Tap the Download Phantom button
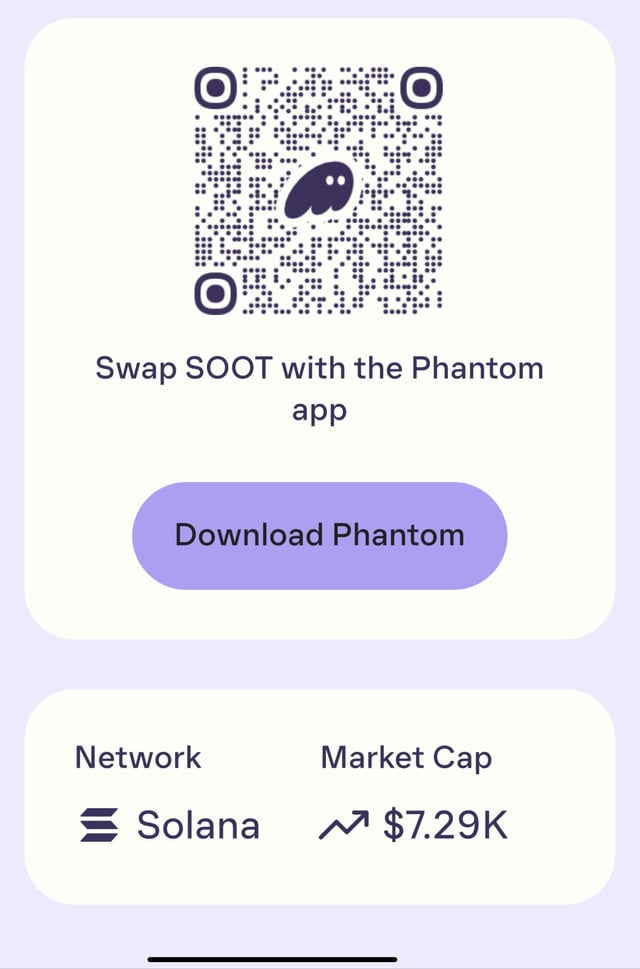The width and height of the screenshot is (640, 969). 319,535
